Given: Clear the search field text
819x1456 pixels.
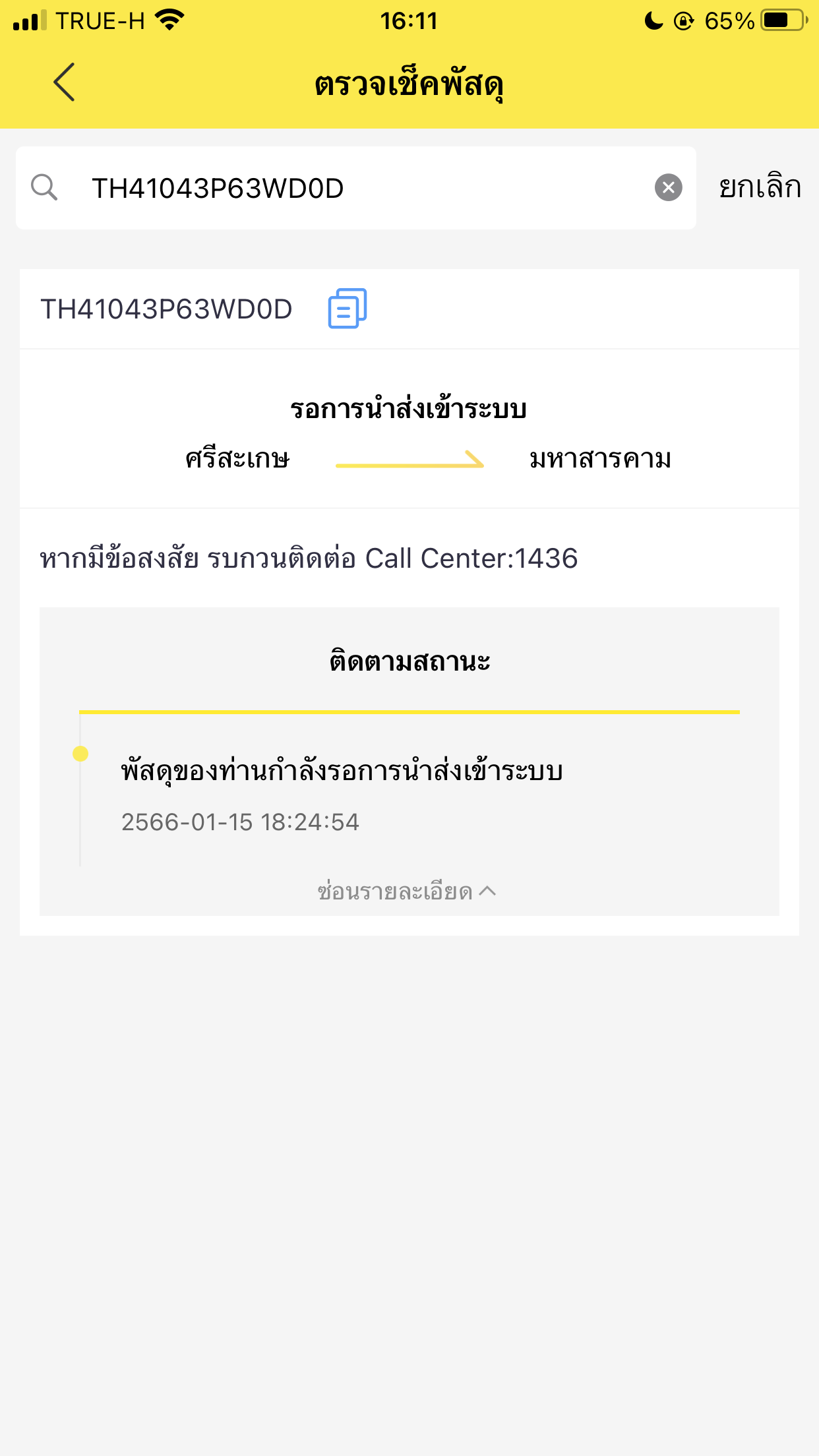Looking at the screenshot, I should pos(668,188).
